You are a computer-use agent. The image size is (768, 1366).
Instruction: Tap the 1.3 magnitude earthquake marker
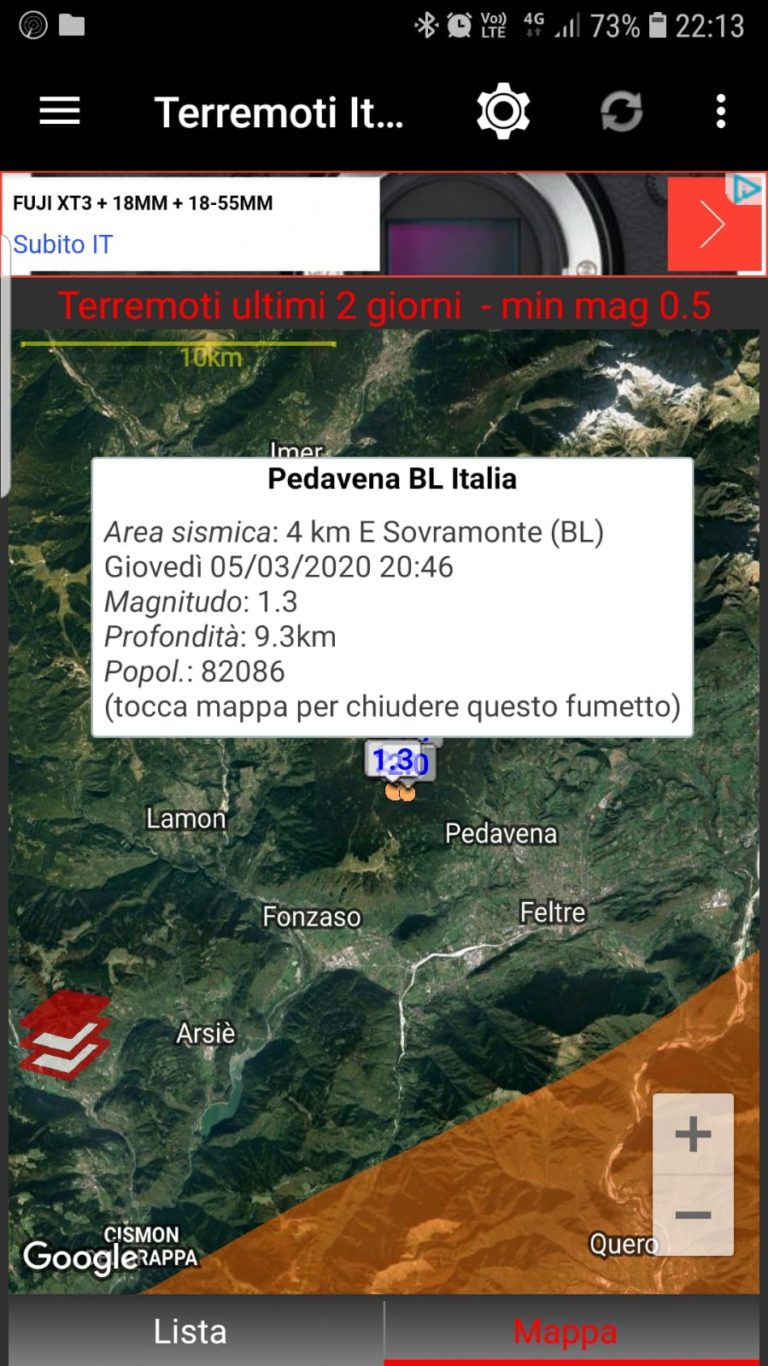coord(399,763)
